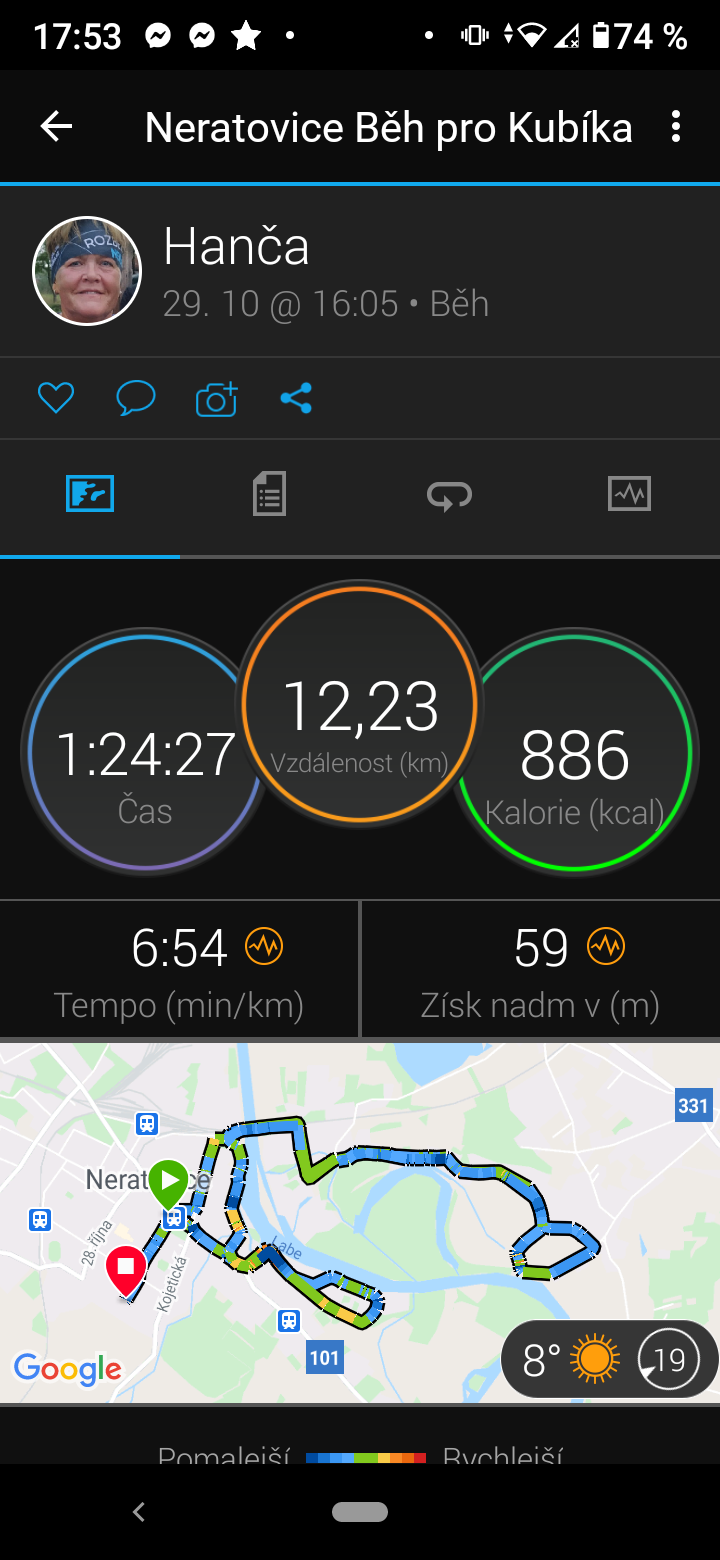720x1560 pixels.
Task: Select the overview tab with shoe icon
Action: click(90, 494)
